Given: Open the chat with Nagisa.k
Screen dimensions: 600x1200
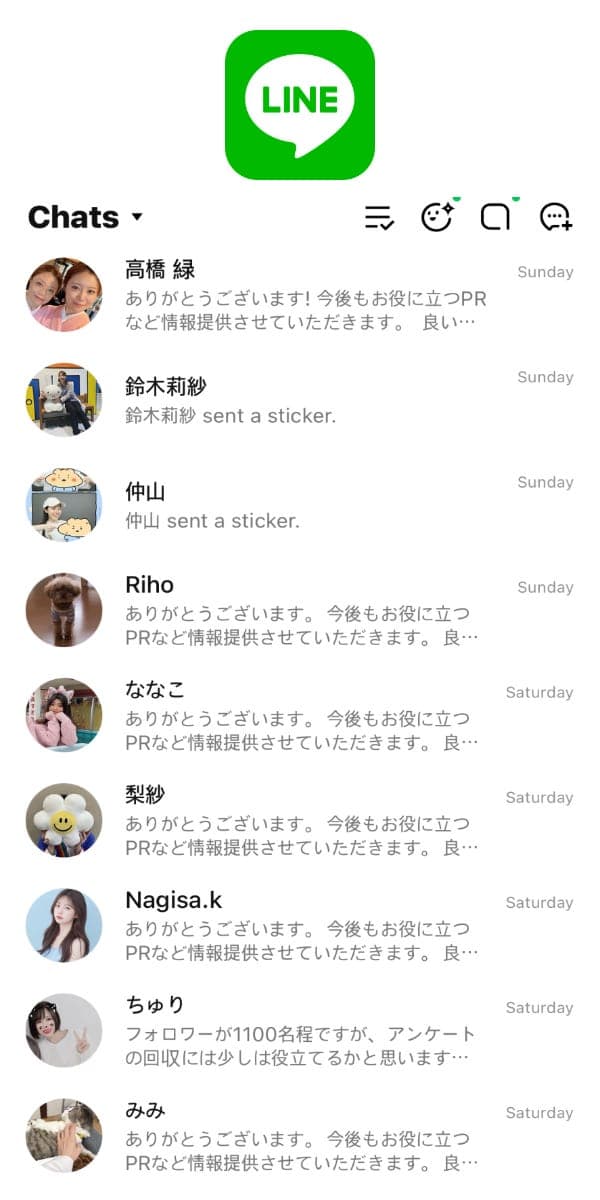Looking at the screenshot, I should pyautogui.click(x=300, y=925).
